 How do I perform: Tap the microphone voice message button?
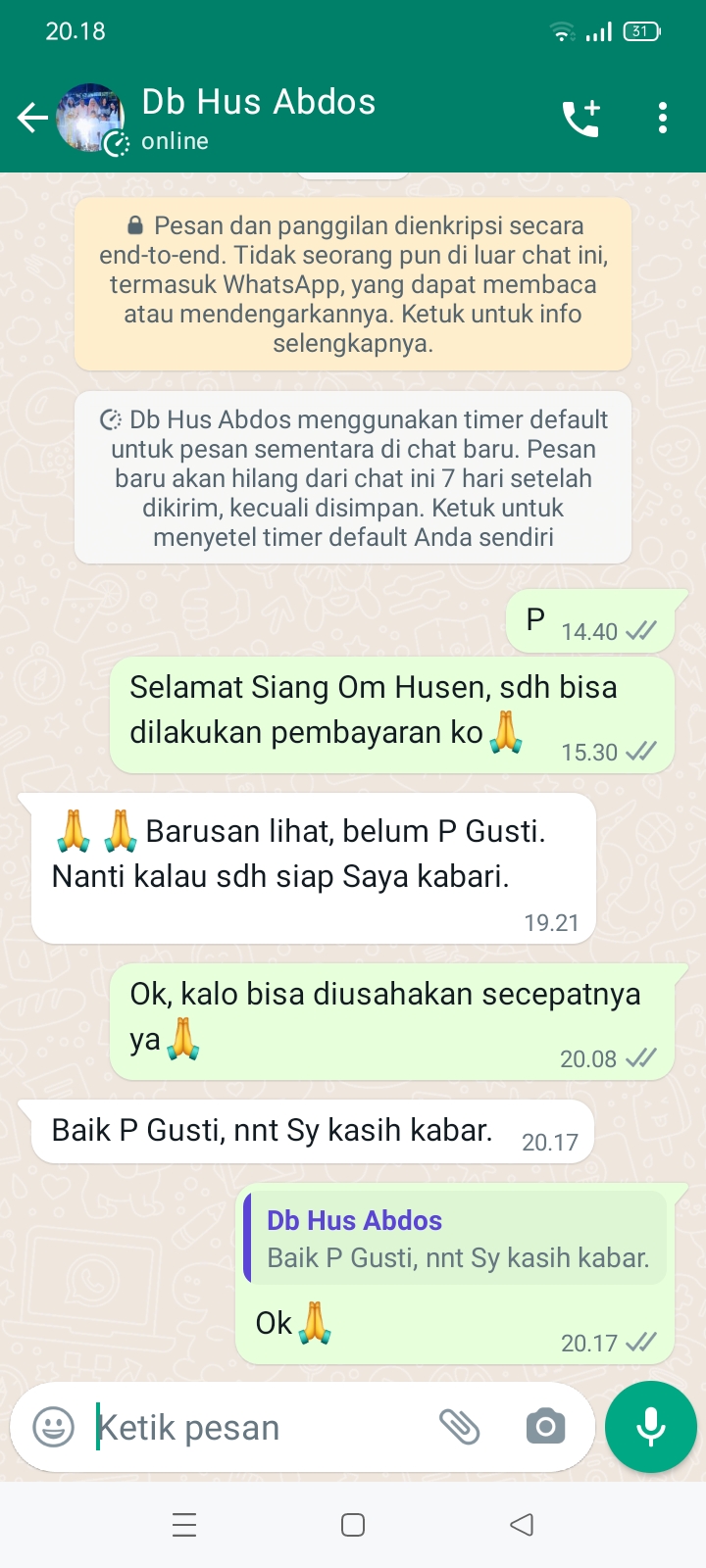[651, 1427]
